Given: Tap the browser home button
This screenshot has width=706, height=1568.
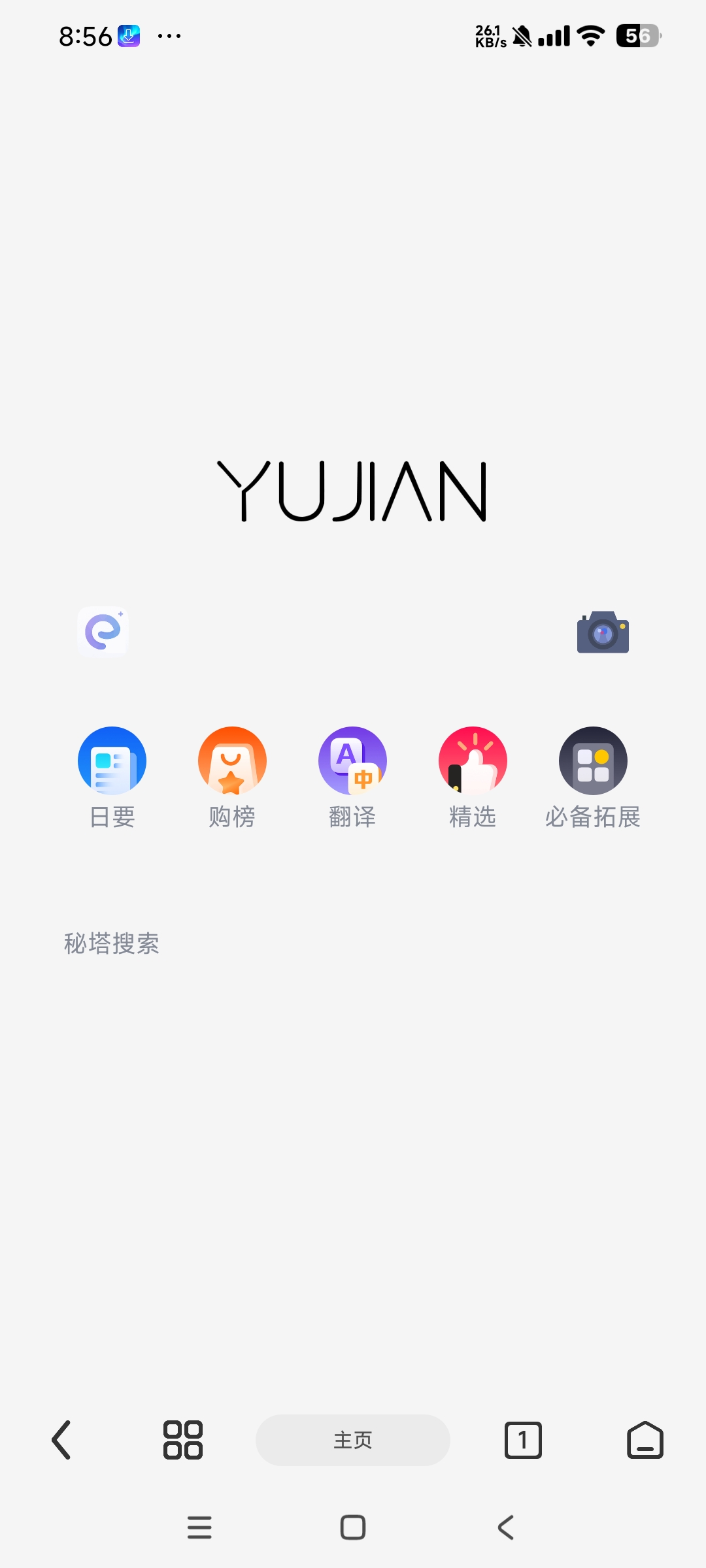Looking at the screenshot, I should 645,1440.
